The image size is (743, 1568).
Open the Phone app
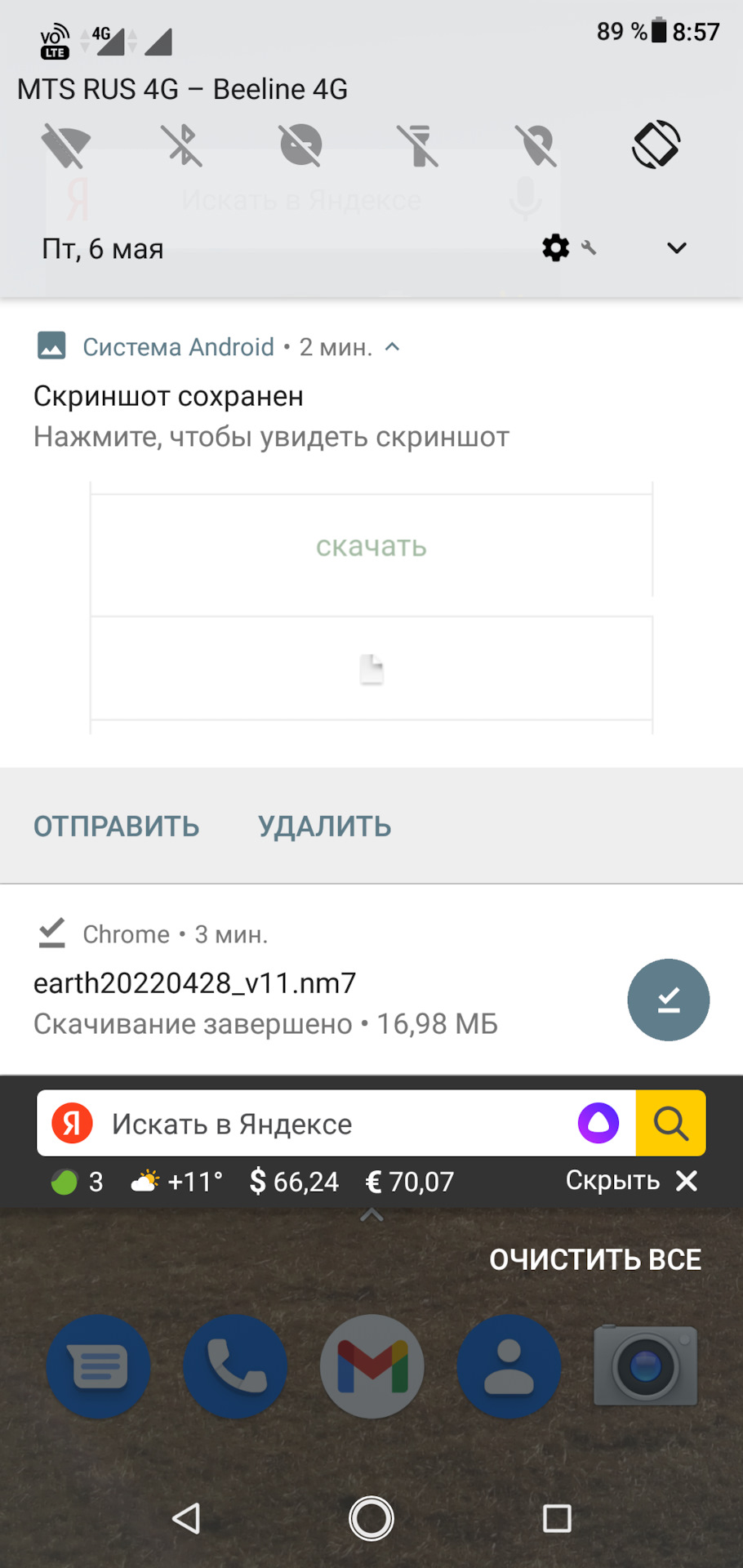234,1366
